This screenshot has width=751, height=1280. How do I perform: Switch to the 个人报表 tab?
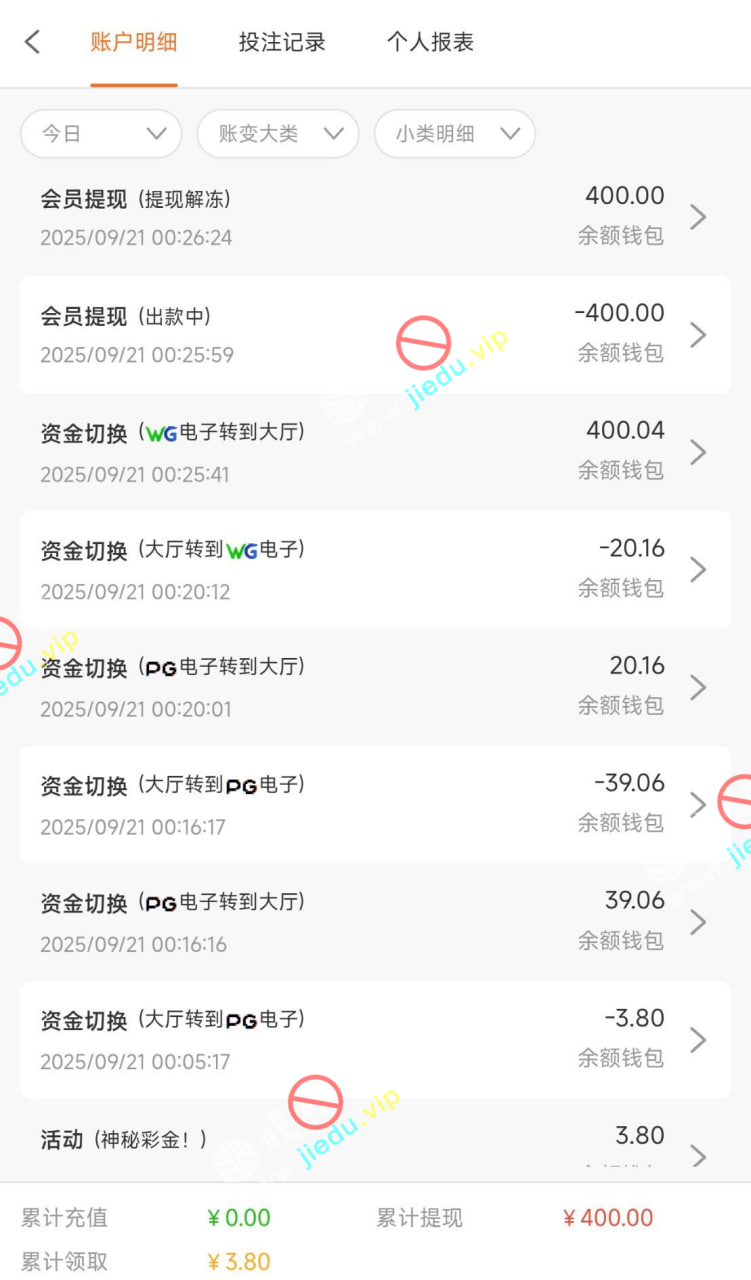tap(430, 42)
